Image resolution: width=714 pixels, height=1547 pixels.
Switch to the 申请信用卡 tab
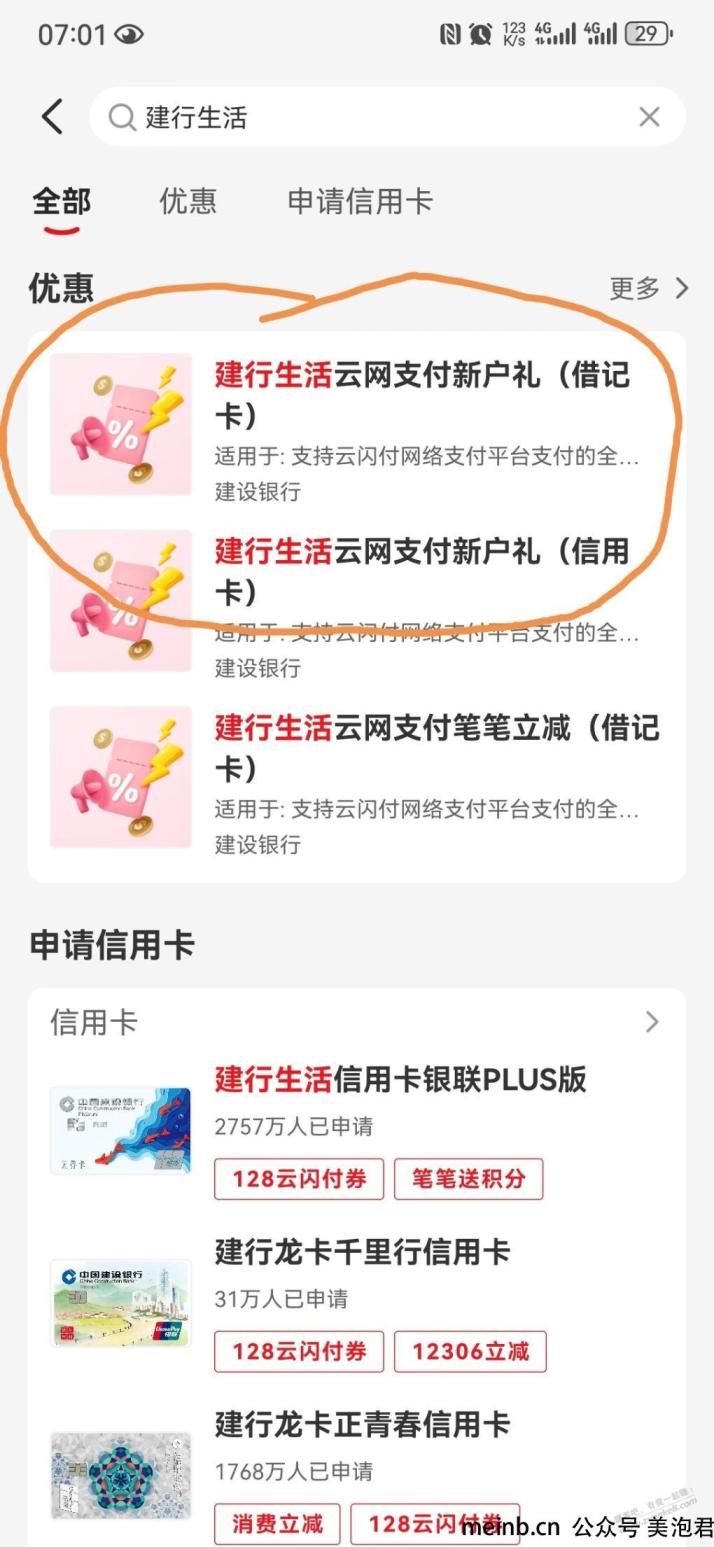[360, 201]
